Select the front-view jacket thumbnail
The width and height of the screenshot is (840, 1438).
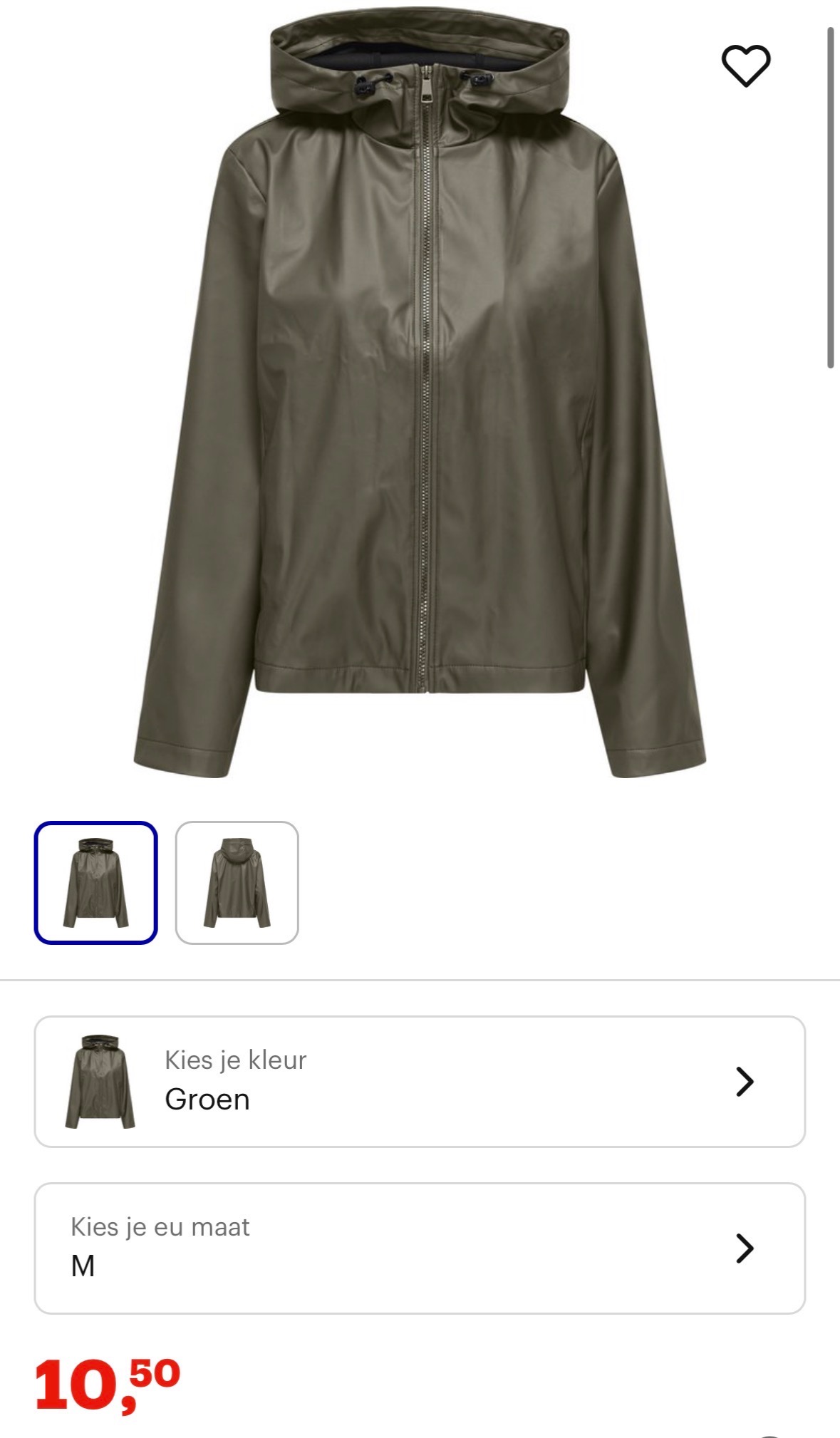[95, 882]
